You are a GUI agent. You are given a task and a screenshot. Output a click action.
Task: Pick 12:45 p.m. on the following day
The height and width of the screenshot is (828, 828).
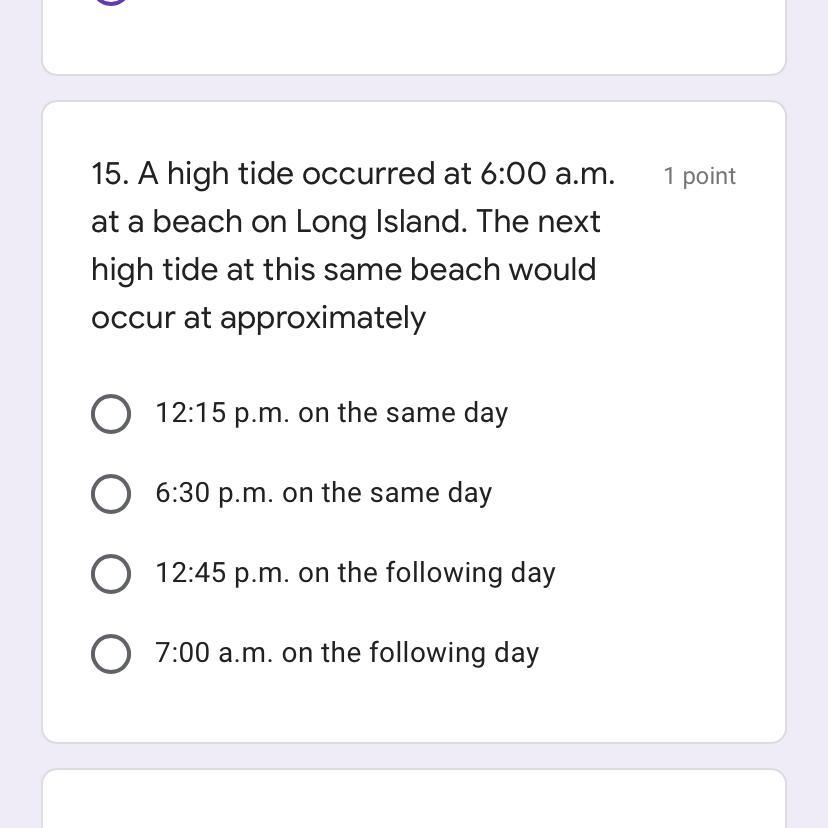pyautogui.click(x=111, y=574)
